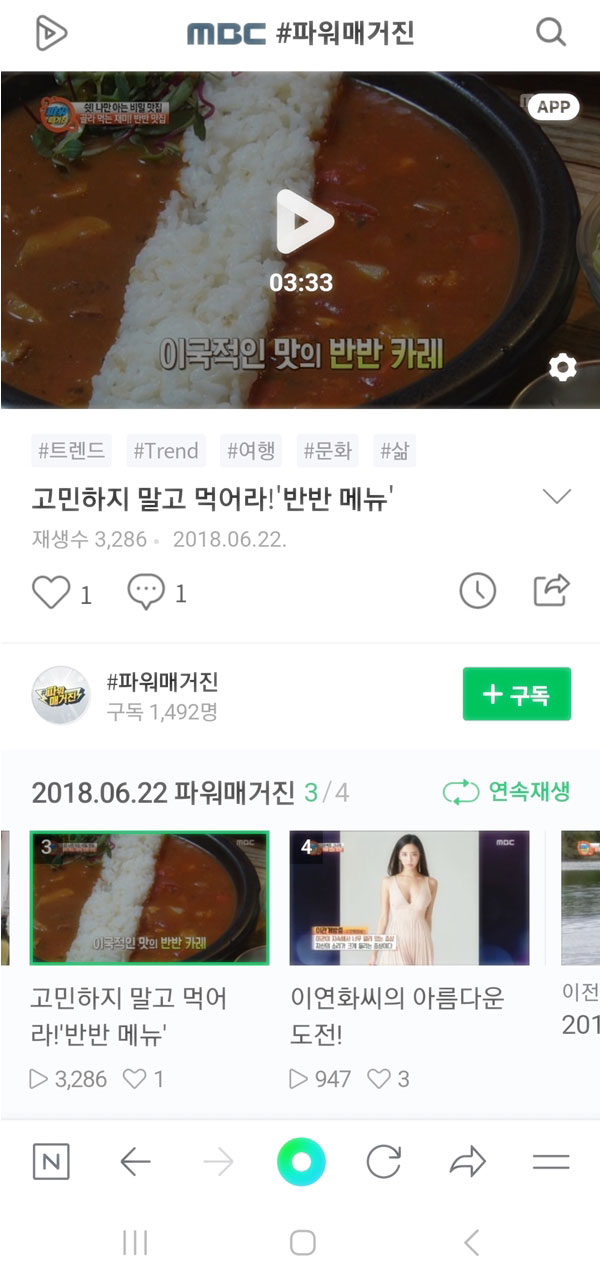The width and height of the screenshot is (600, 1282).
Task: Reload the page with refresh icon
Action: coord(383,1162)
